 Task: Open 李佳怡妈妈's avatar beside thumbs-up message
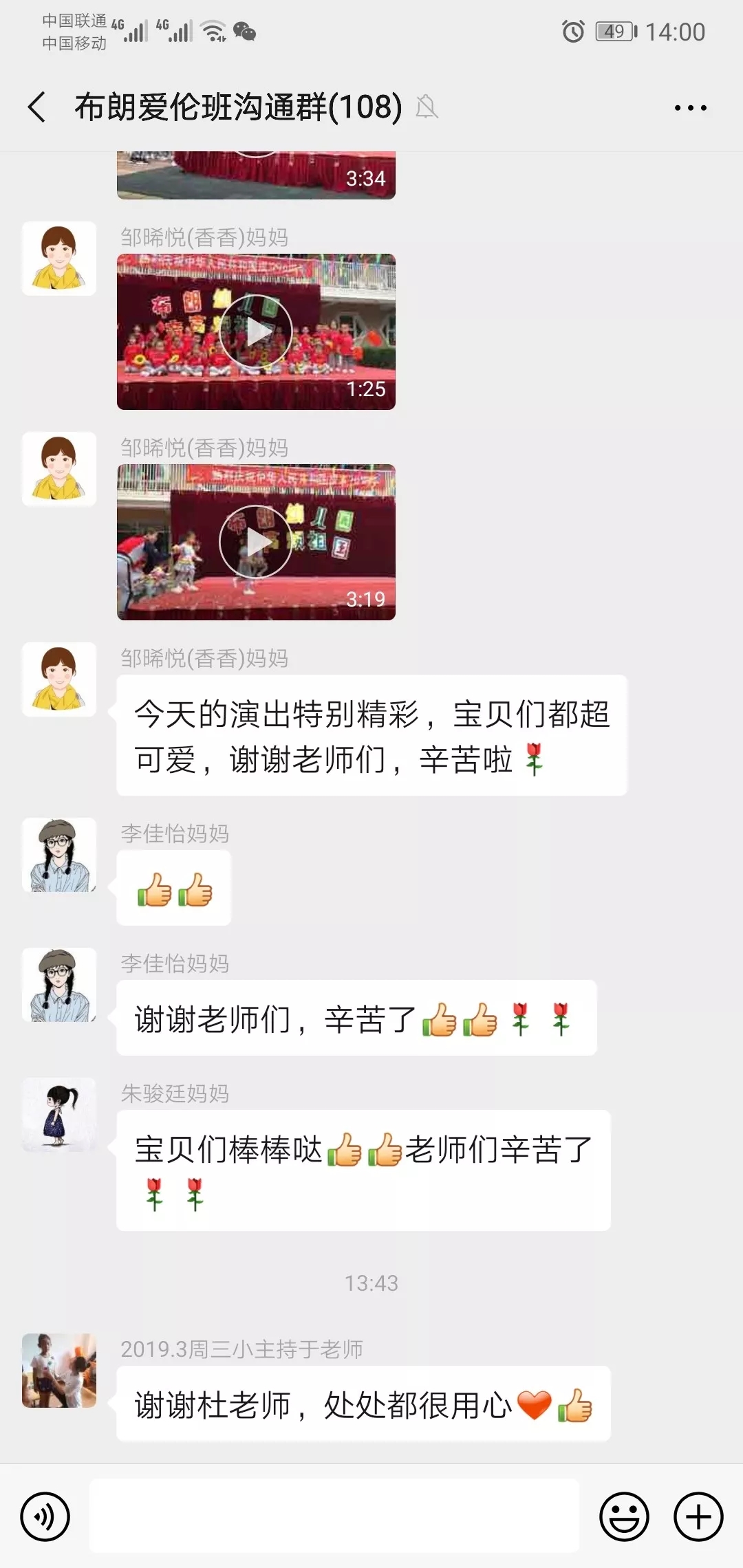[x=59, y=855]
